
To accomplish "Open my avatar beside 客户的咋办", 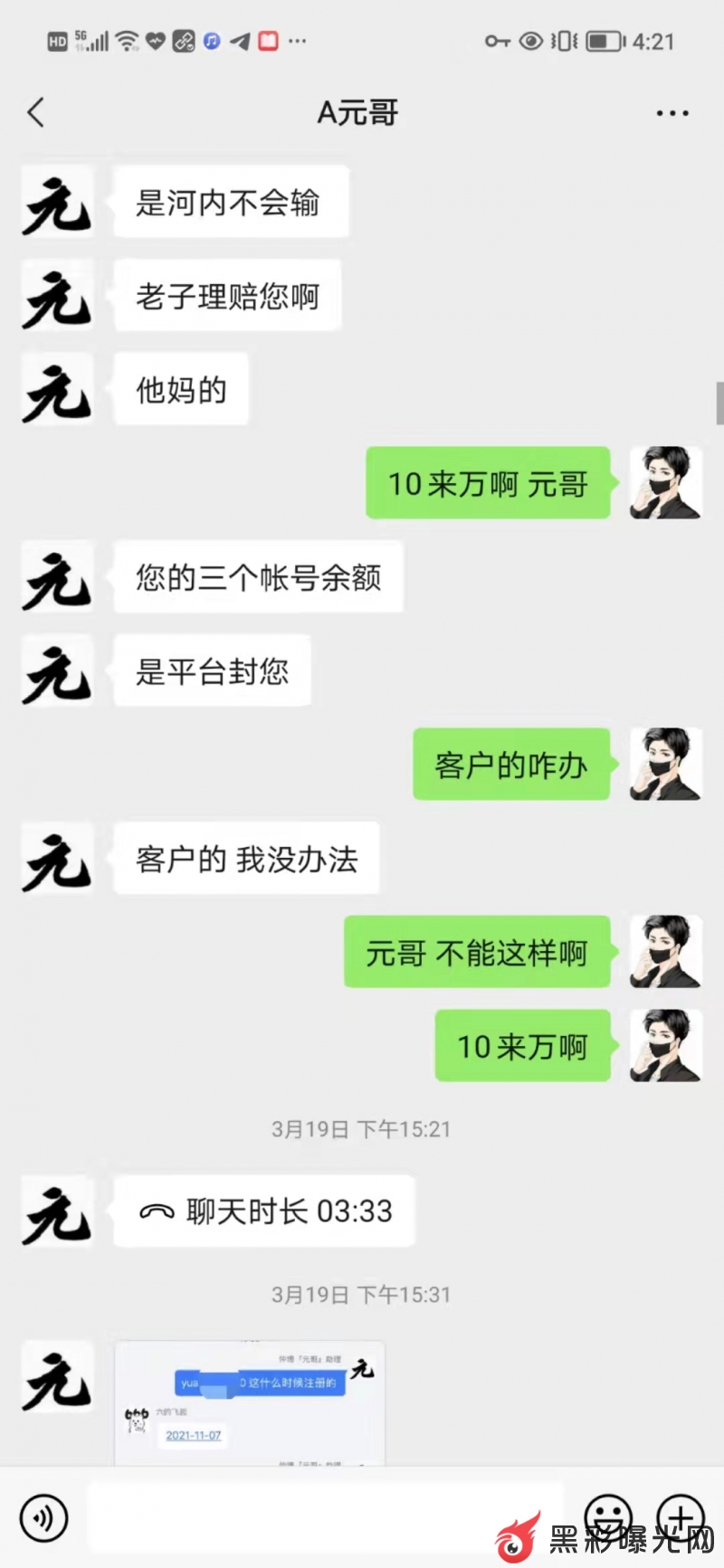I will coord(665,765).
